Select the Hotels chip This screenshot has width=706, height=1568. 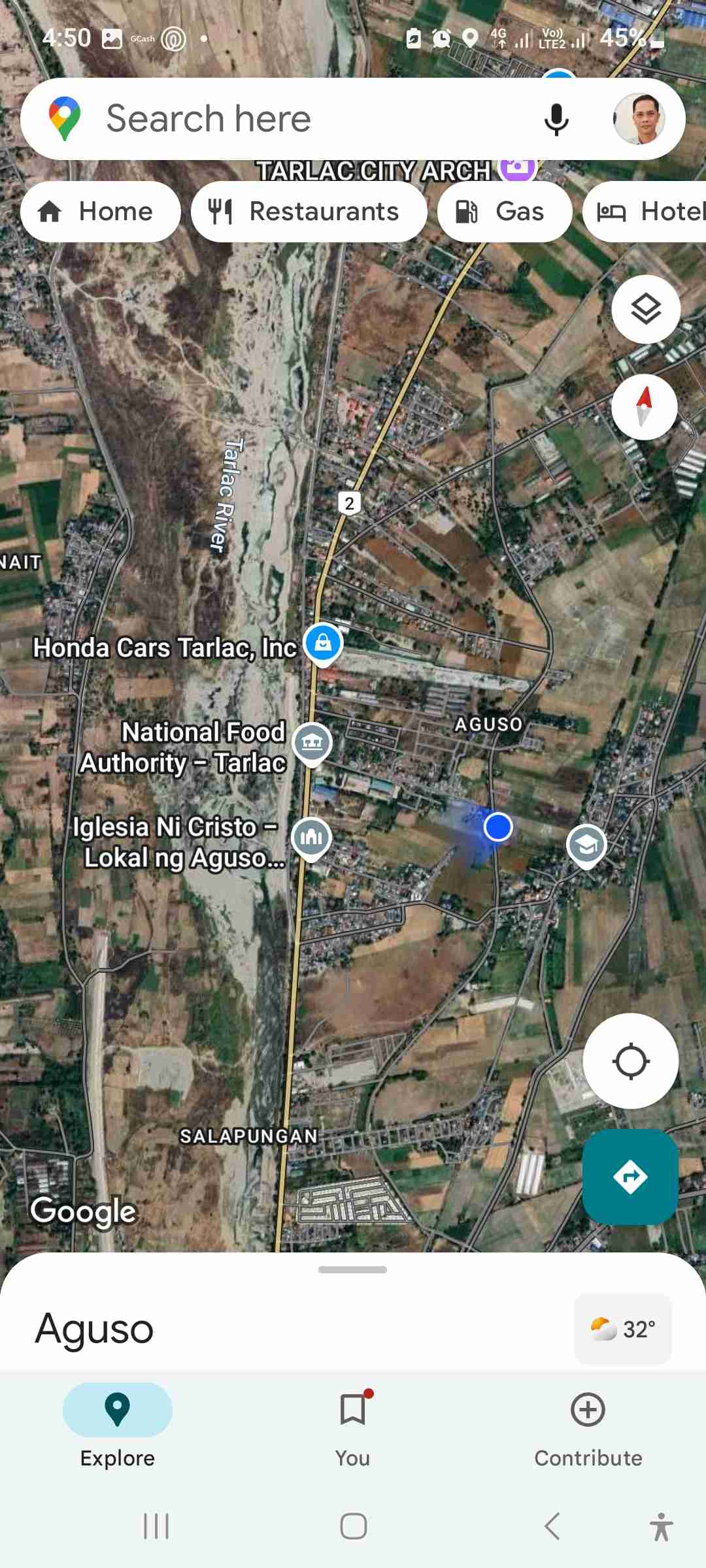tap(647, 212)
